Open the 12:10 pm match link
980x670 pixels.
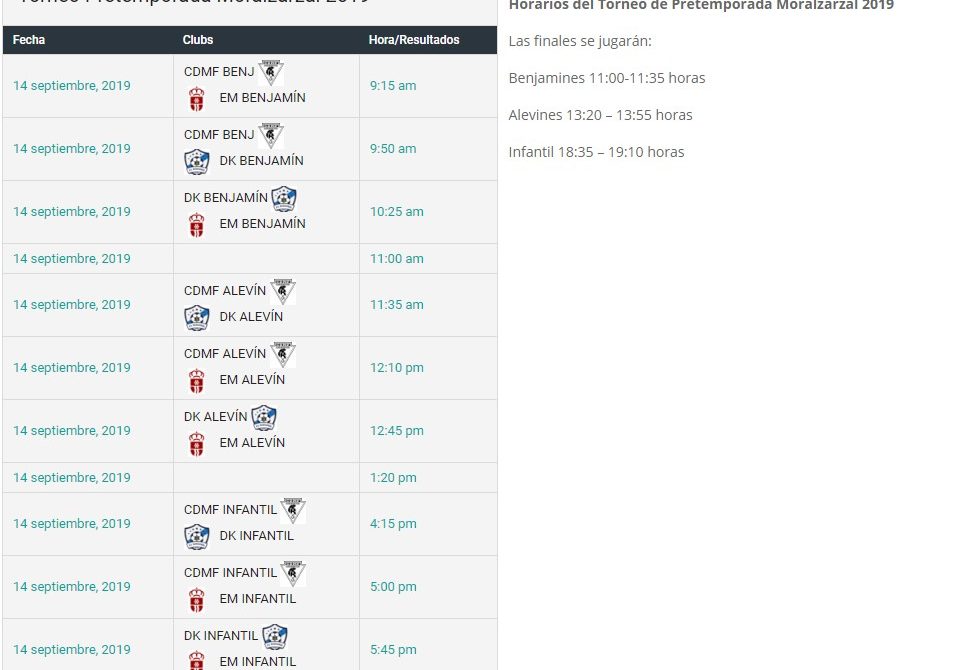[x=396, y=368]
